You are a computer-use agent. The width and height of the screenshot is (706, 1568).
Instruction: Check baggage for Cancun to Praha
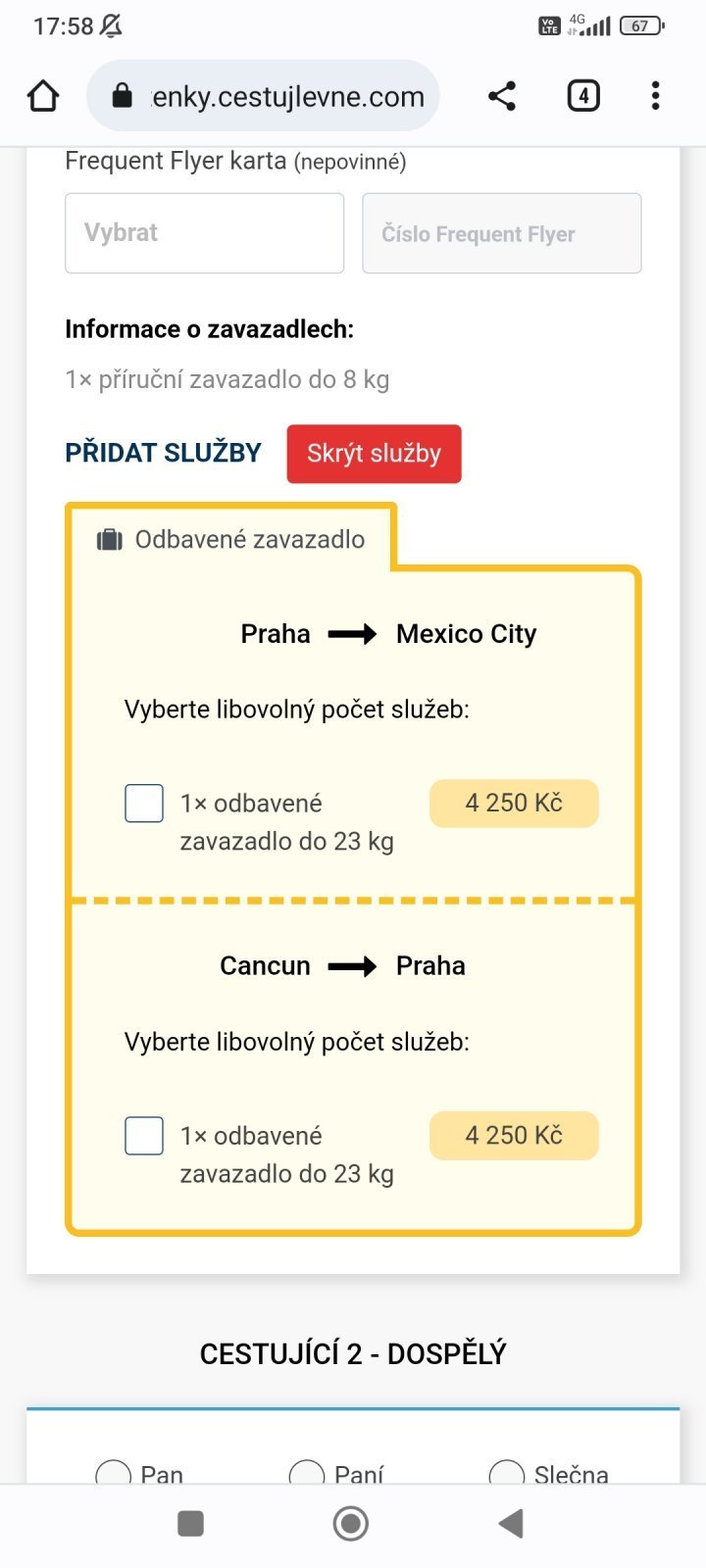tap(144, 1136)
